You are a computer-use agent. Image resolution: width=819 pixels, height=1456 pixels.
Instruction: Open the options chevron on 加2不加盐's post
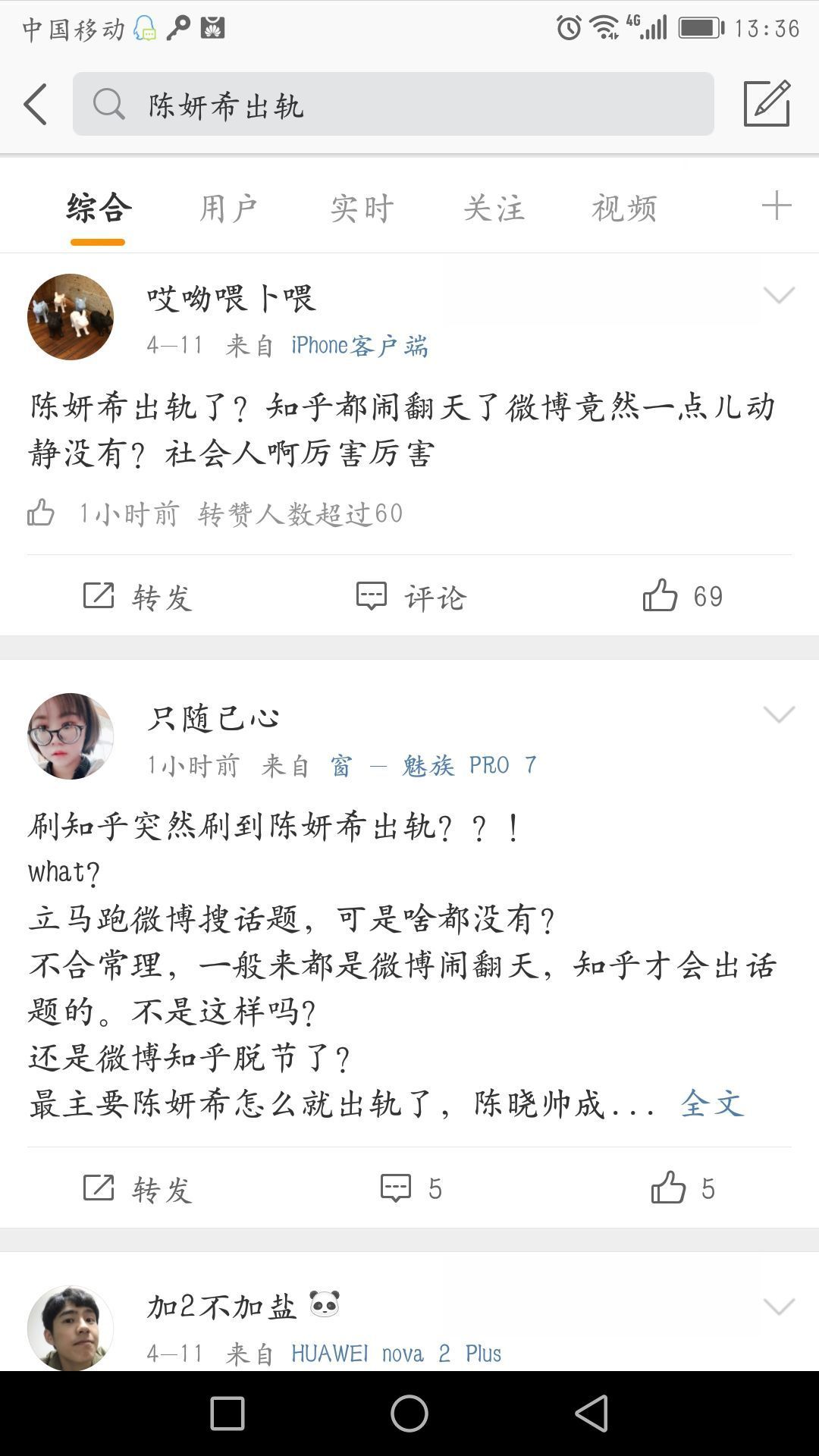click(x=779, y=1306)
